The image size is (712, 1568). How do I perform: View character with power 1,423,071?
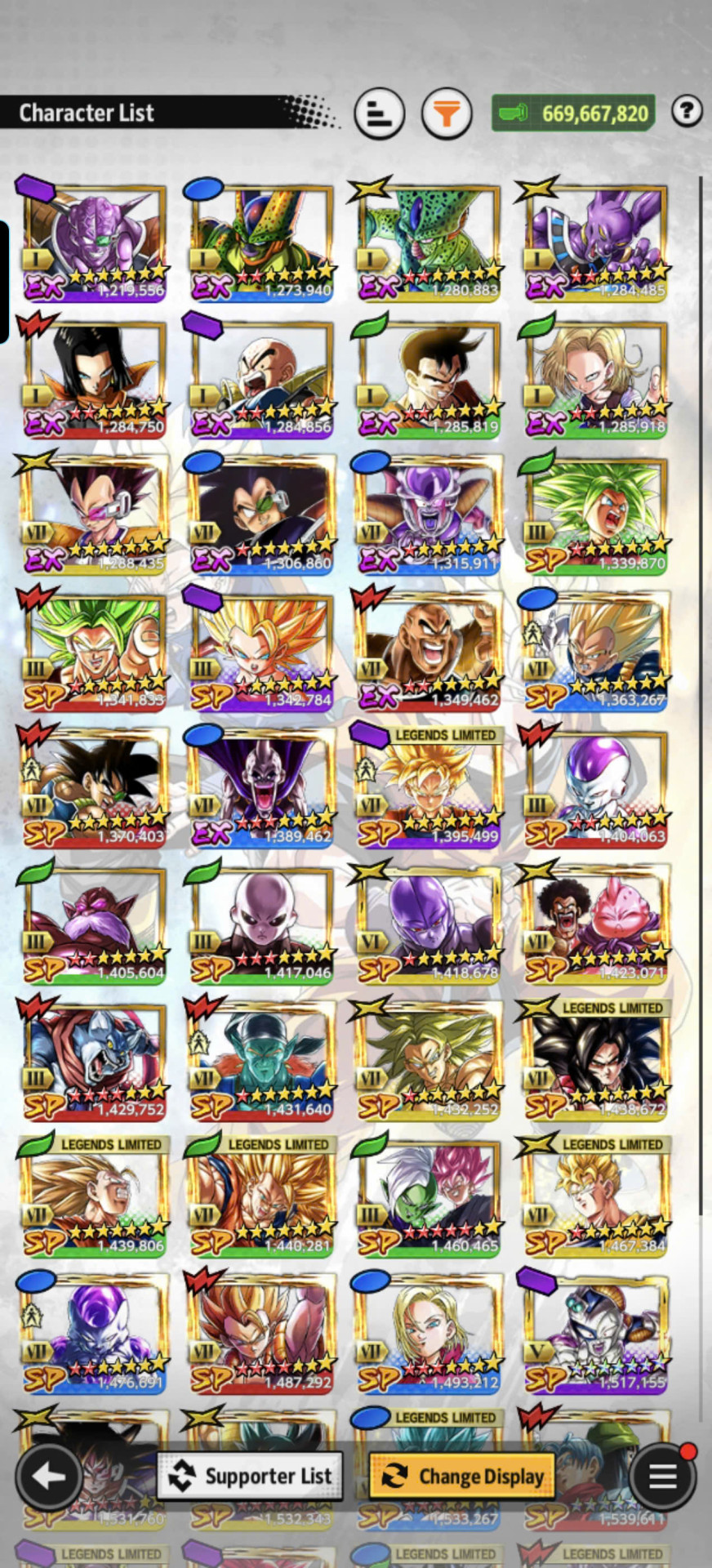(594, 924)
